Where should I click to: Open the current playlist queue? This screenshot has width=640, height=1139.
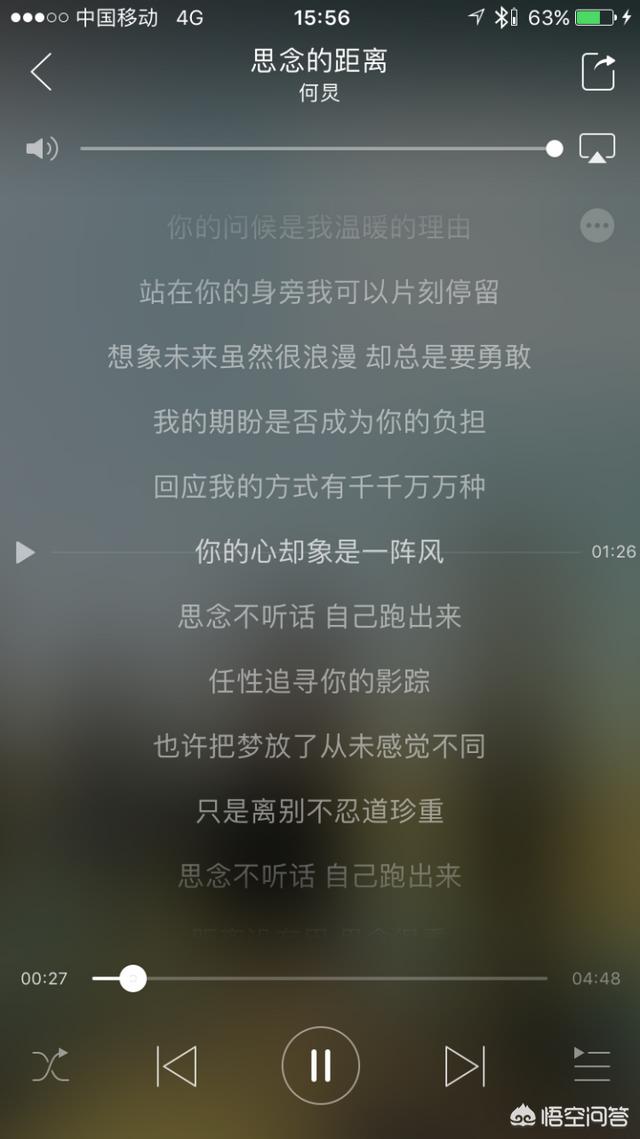[x=591, y=1065]
